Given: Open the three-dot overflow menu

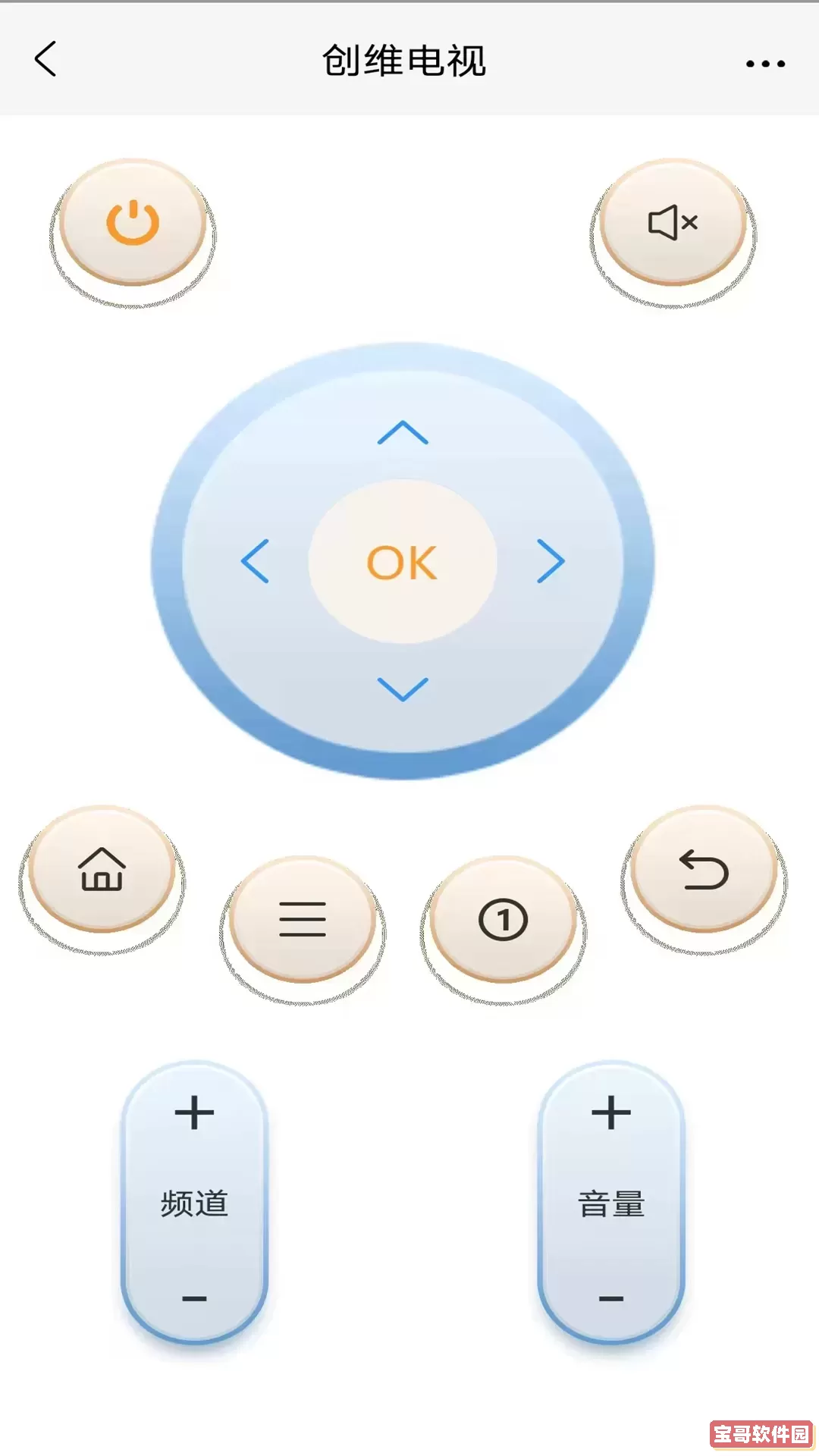Looking at the screenshot, I should (x=764, y=64).
